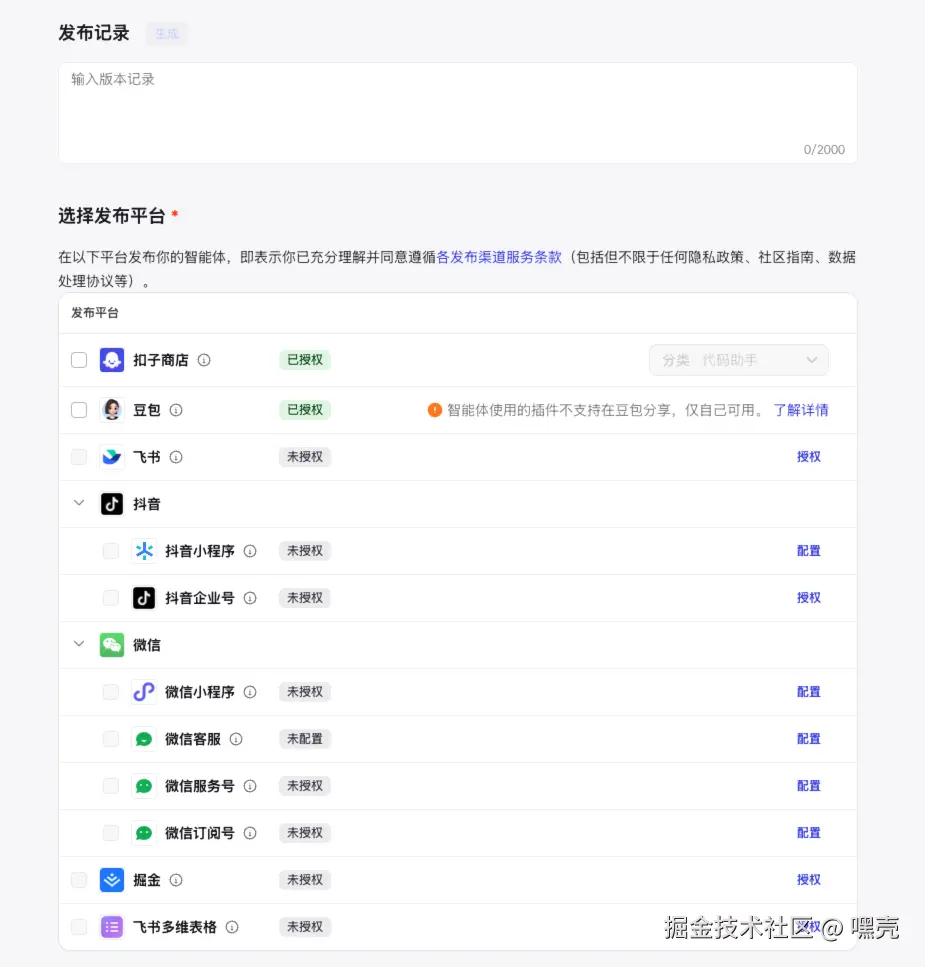Show info icon next to 扣子商店
Screen dimensions: 925x967
204,360
